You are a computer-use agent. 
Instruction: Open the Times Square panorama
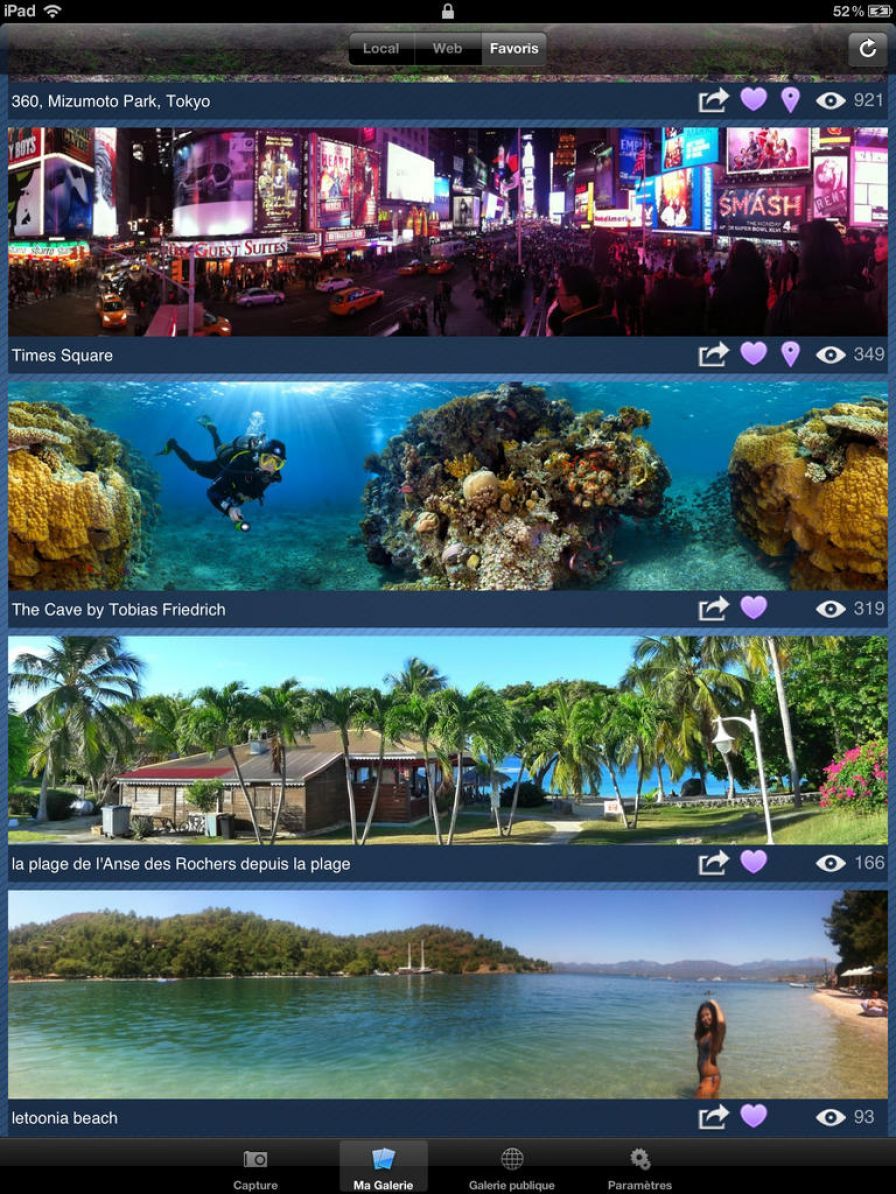[x=447, y=232]
